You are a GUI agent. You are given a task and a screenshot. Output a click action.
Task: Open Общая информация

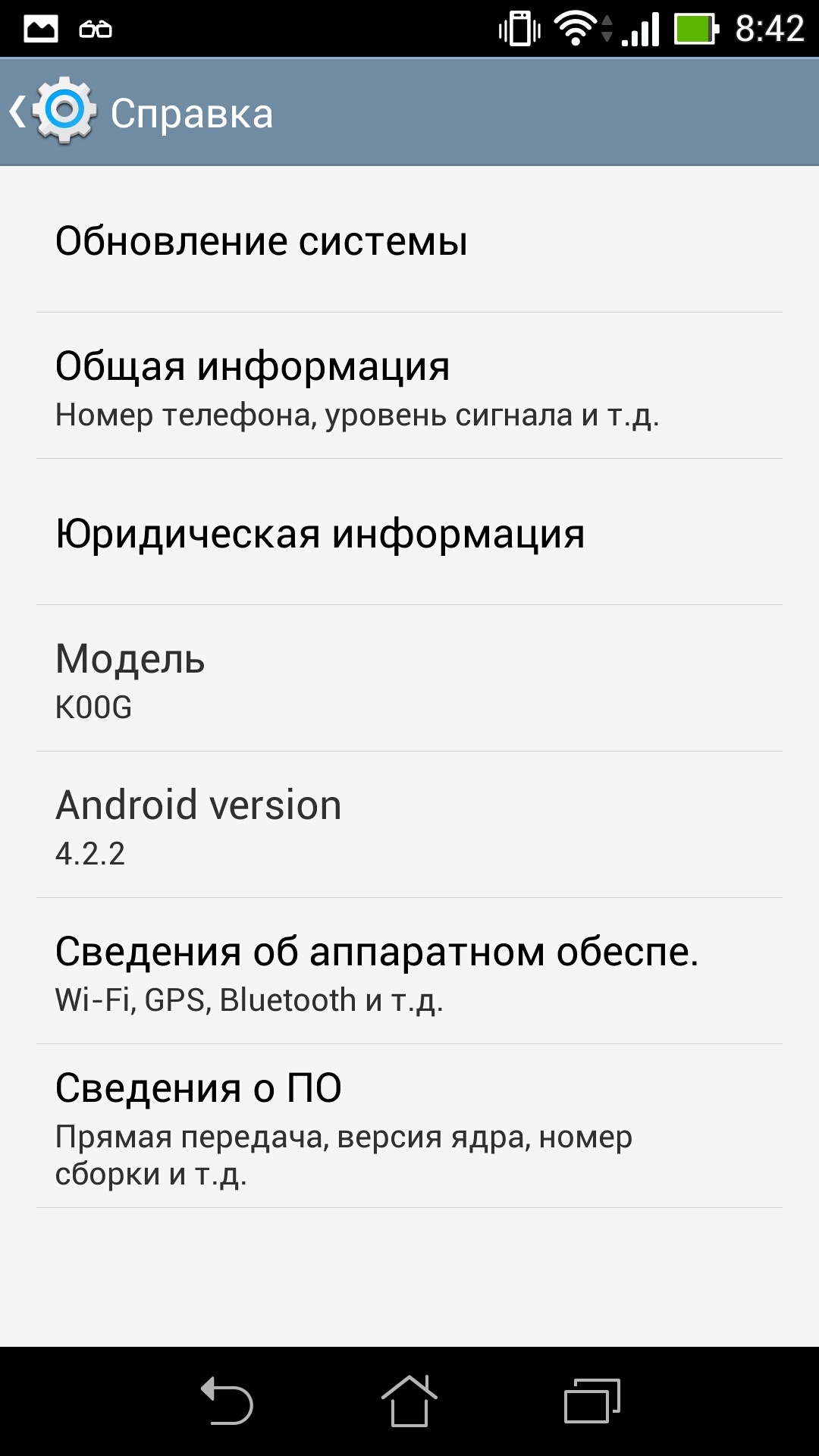tap(409, 387)
